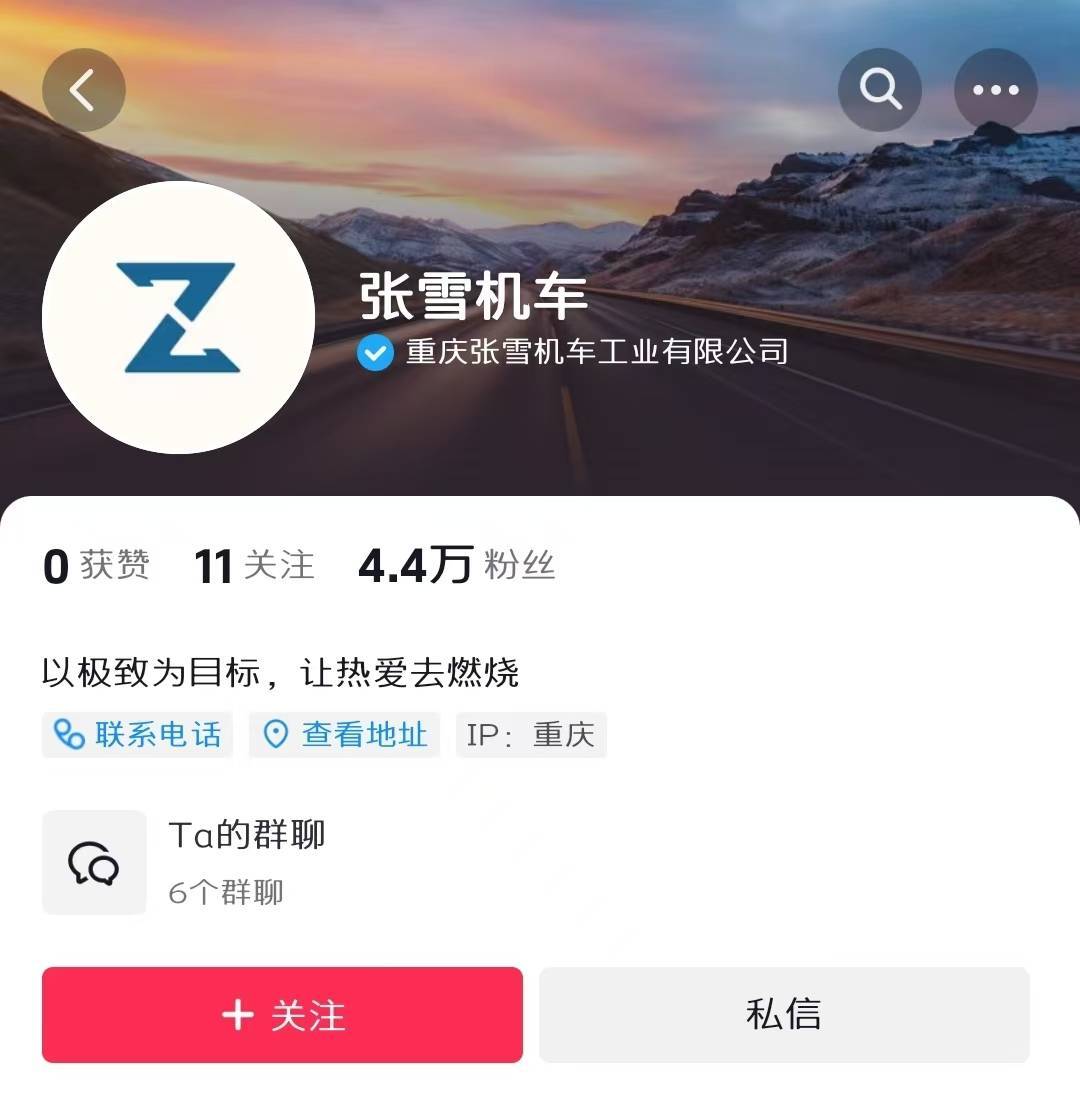Open search on this profile
This screenshot has height=1106, width=1080.
(880, 90)
